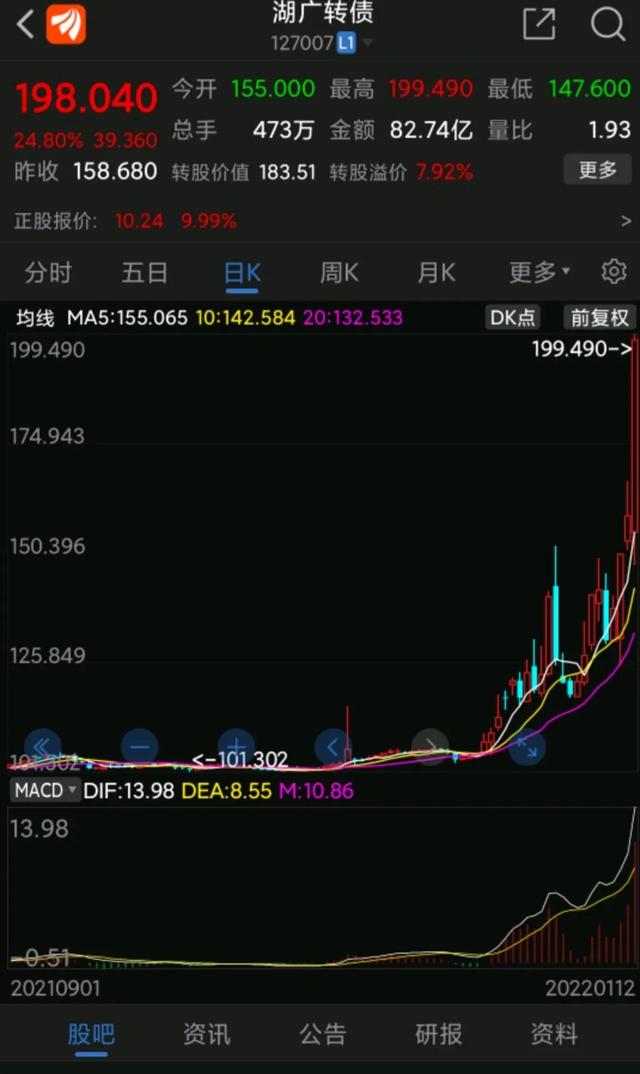Go back from the 湖广转债 page
This screenshot has width=640, height=1074.
coord(26,24)
